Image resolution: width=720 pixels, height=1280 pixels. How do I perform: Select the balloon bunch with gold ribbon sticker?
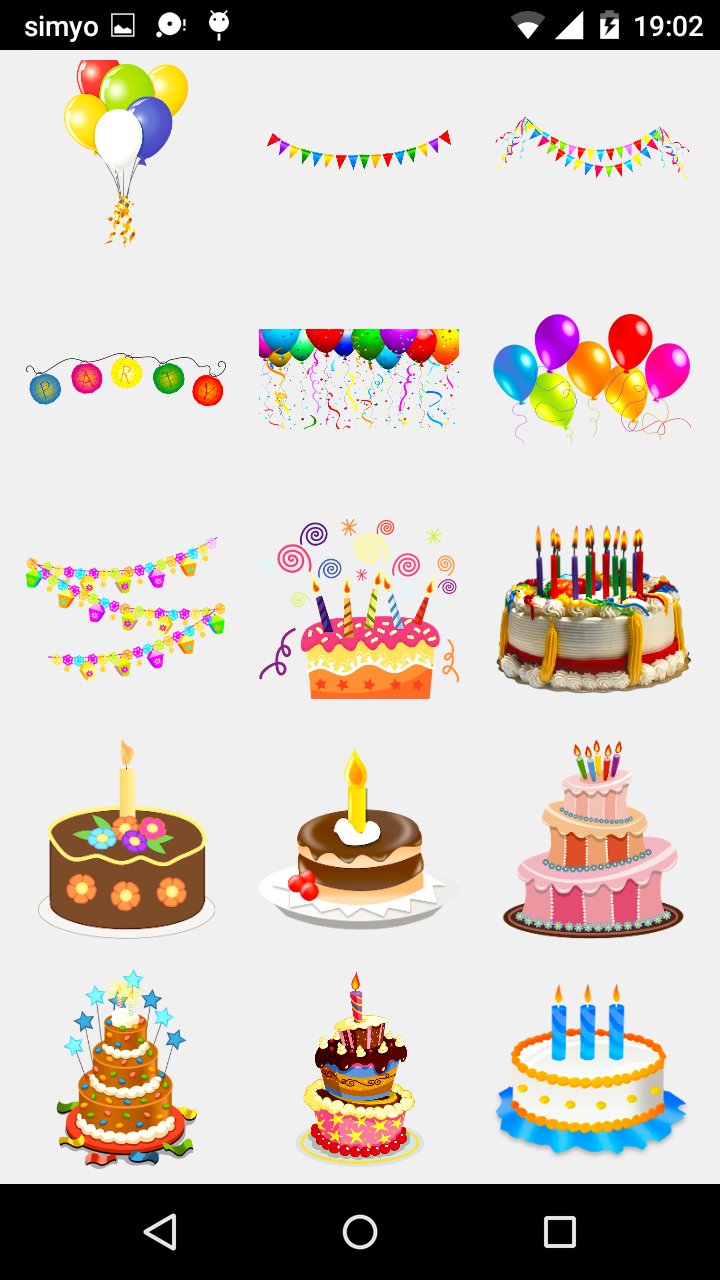tap(126, 150)
